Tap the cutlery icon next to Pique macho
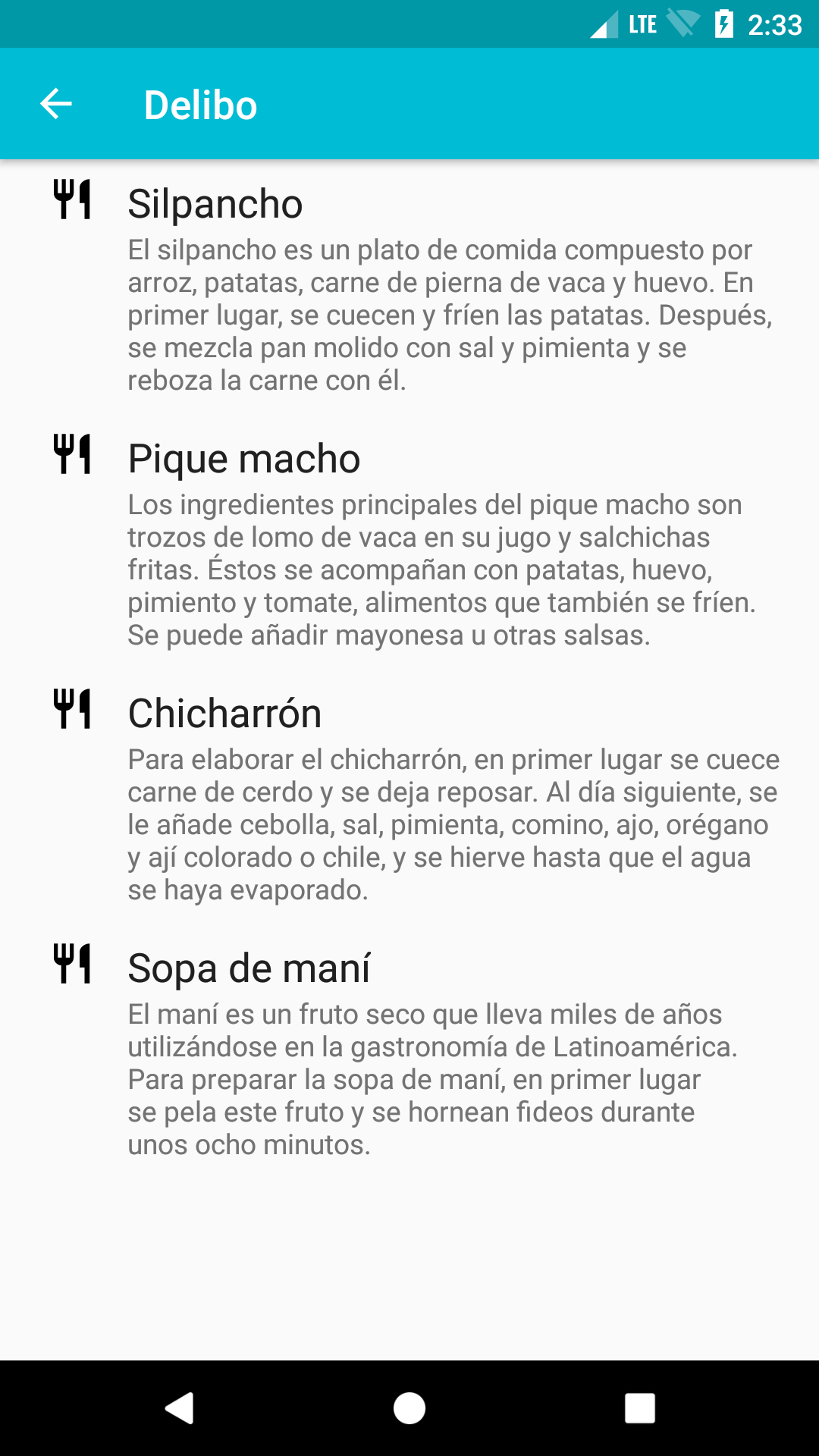This screenshot has height=1456, width=819. pyautogui.click(x=74, y=456)
